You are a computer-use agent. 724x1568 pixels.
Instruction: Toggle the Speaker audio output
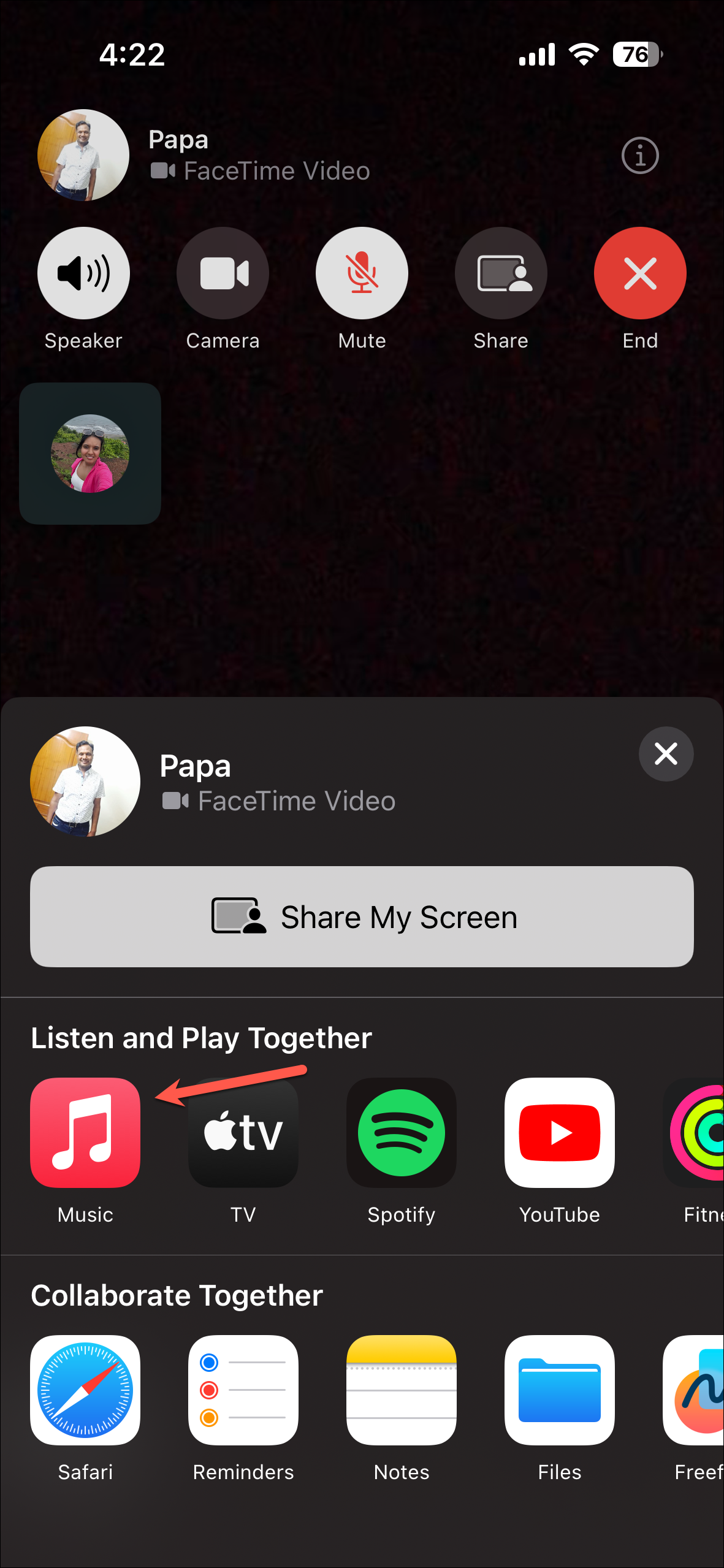(83, 273)
